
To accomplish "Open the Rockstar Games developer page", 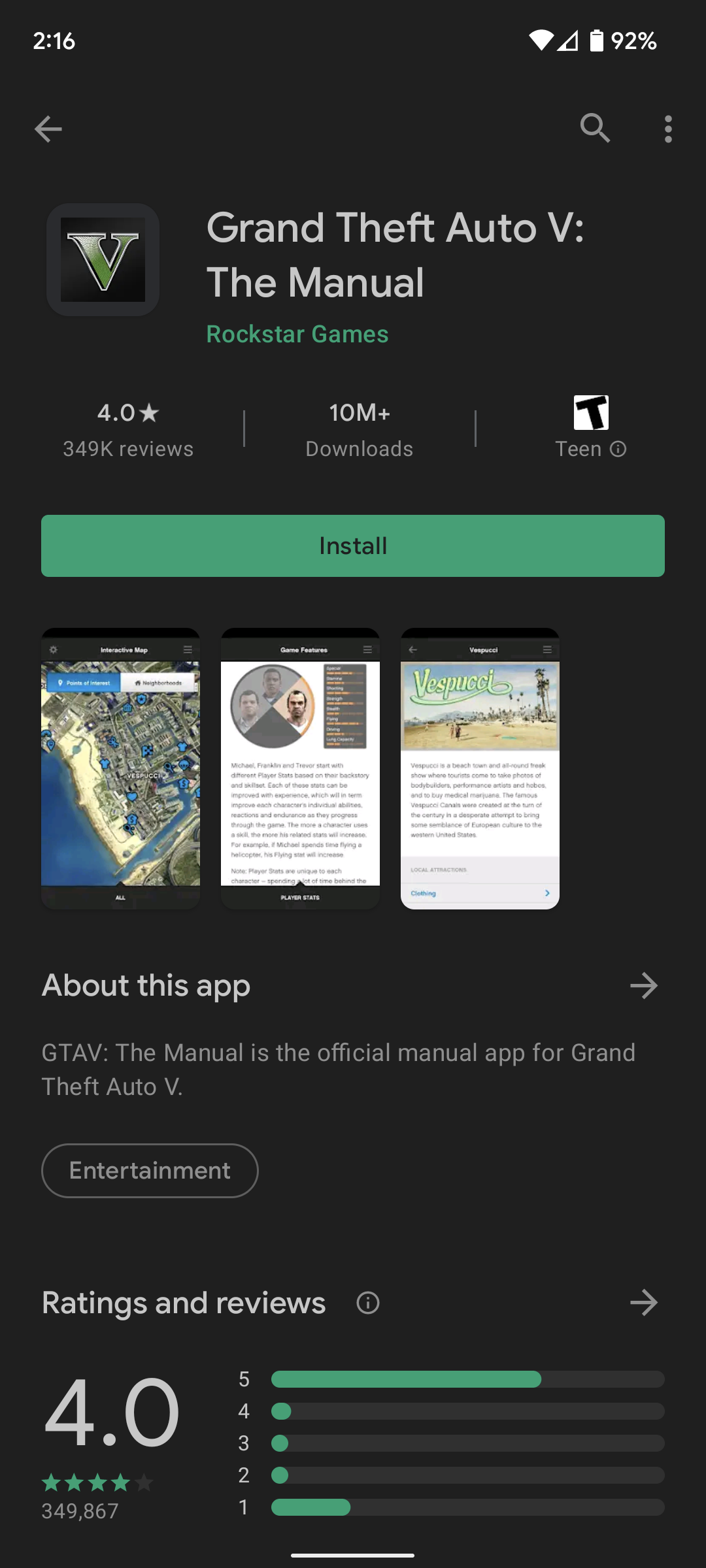I will coord(297,334).
